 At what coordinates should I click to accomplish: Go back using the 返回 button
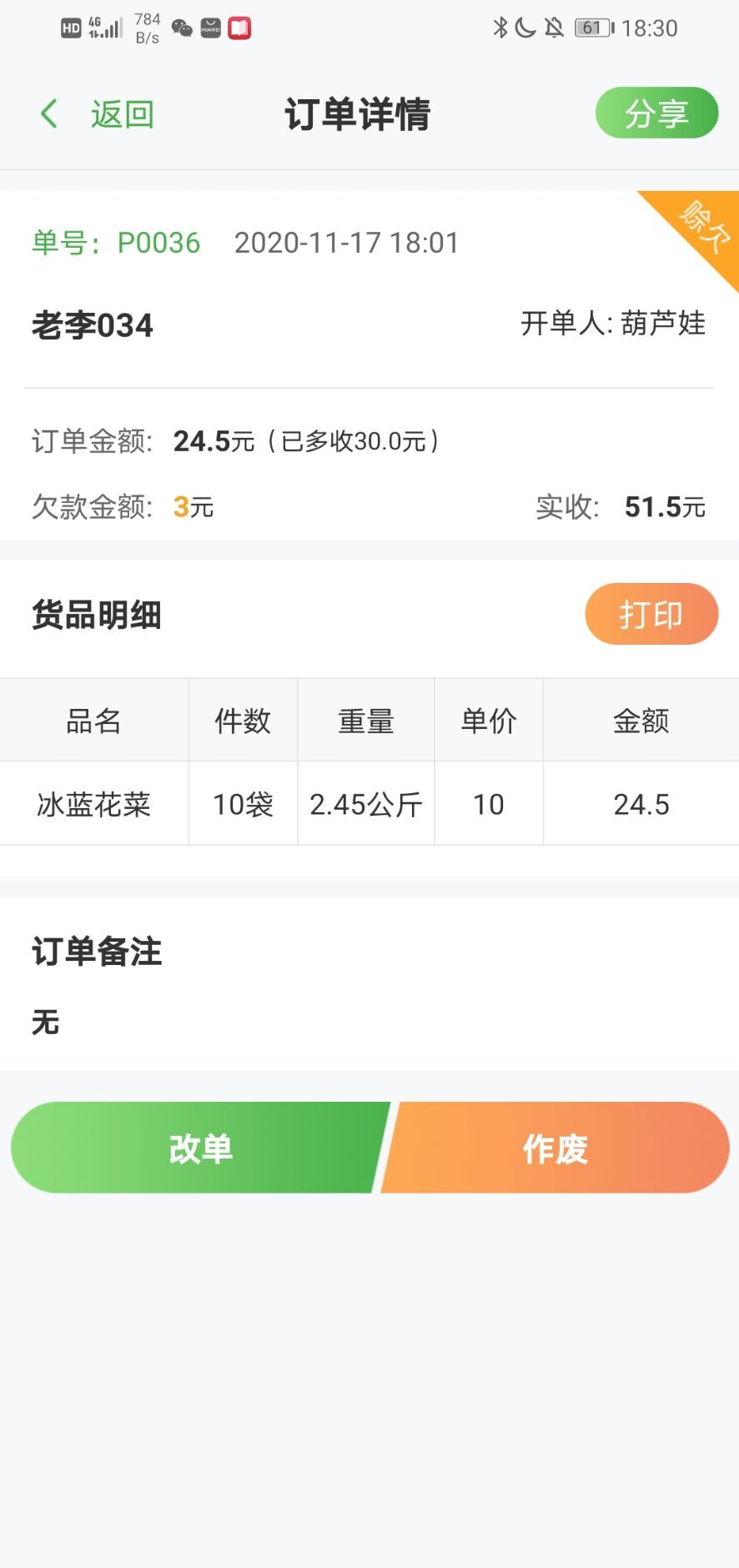point(97,114)
